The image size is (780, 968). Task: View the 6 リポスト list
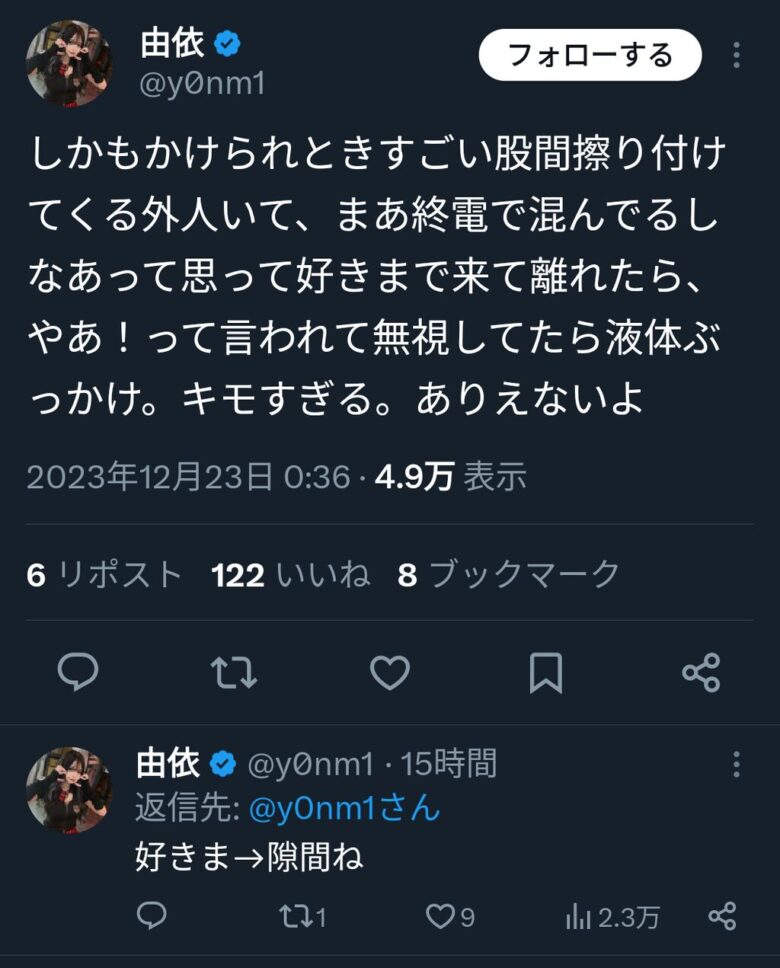pyautogui.click(x=105, y=575)
